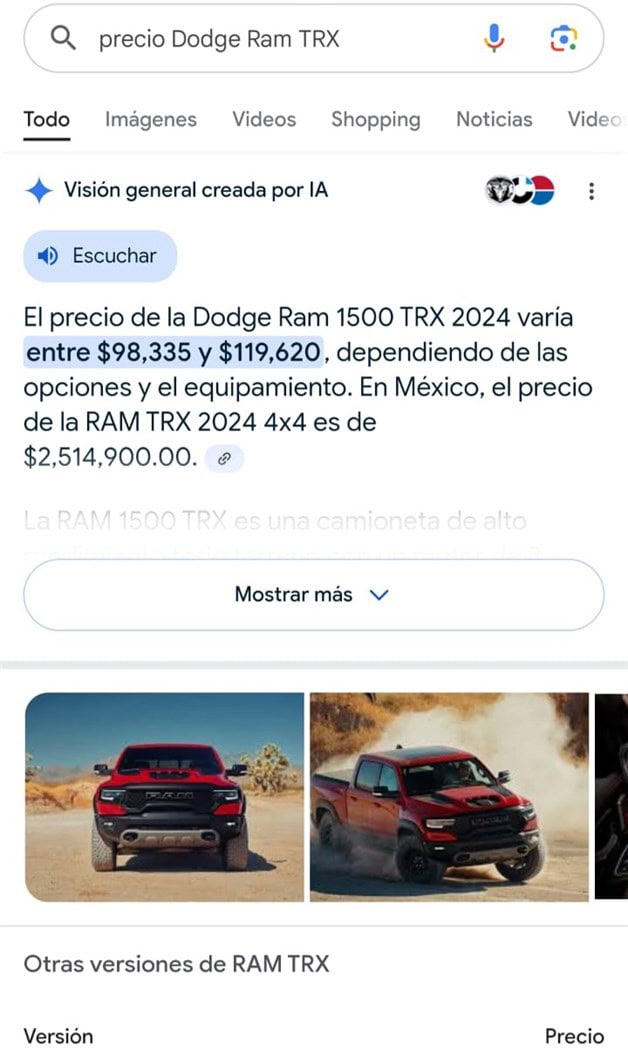Select the Todo tab
The height and width of the screenshot is (1056, 628).
pyautogui.click(x=47, y=120)
